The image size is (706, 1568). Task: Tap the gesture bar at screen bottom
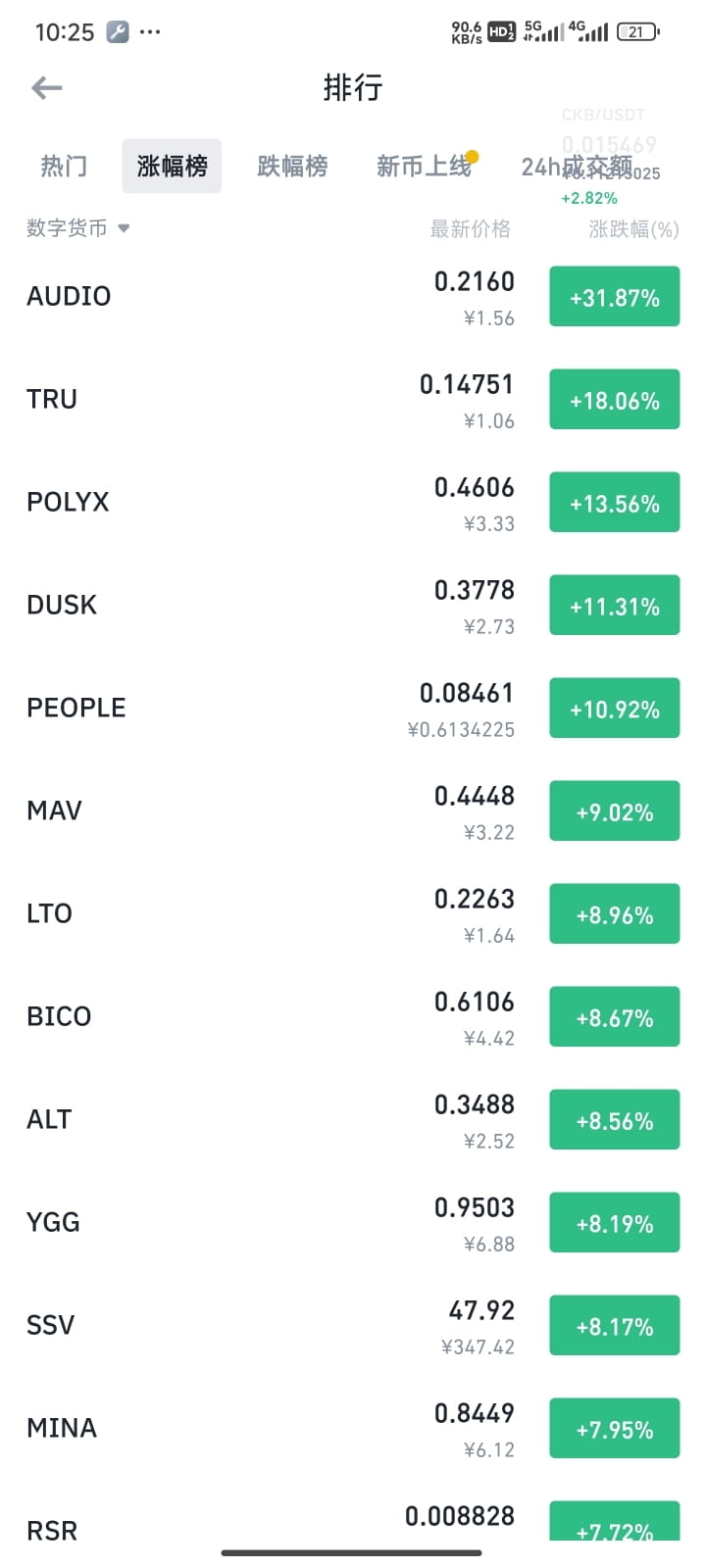(x=353, y=1552)
